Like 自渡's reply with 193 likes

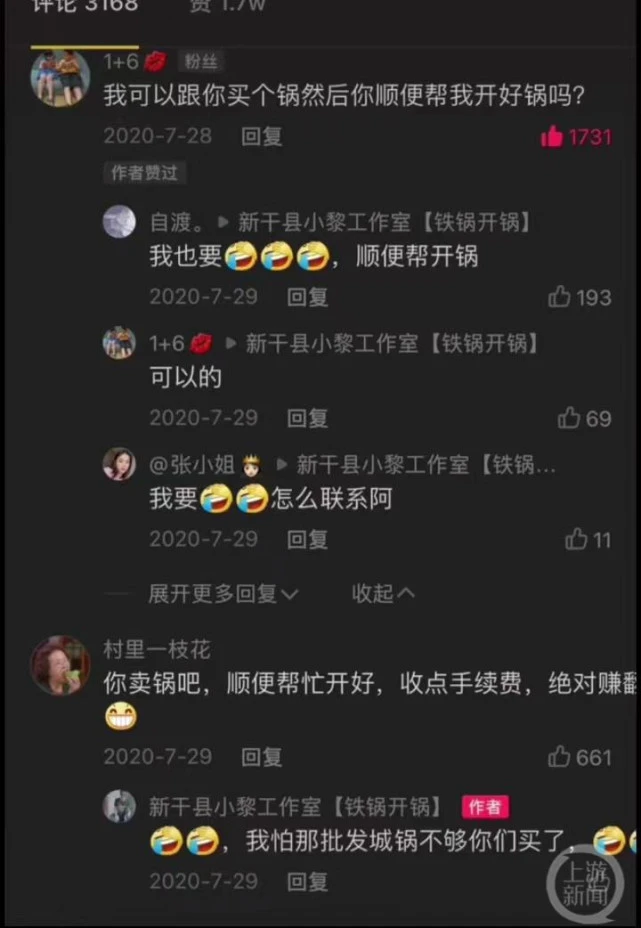point(560,297)
